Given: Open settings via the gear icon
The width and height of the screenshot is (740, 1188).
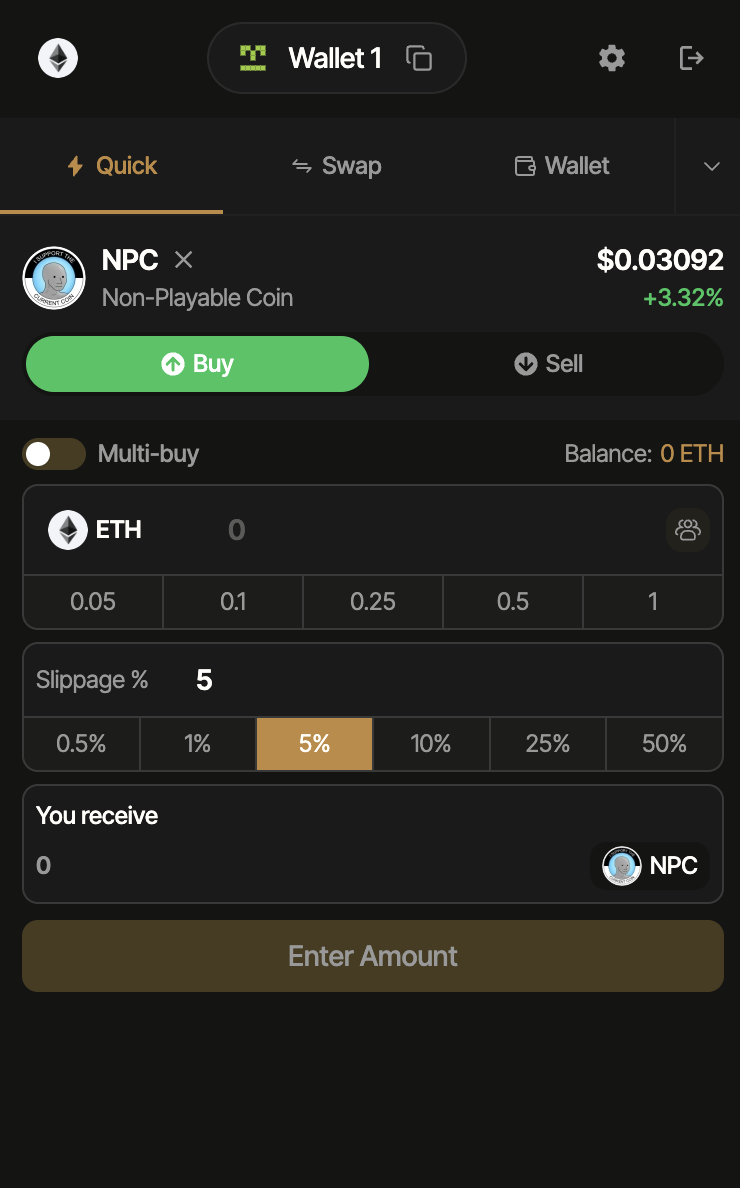Looking at the screenshot, I should pyautogui.click(x=611, y=58).
